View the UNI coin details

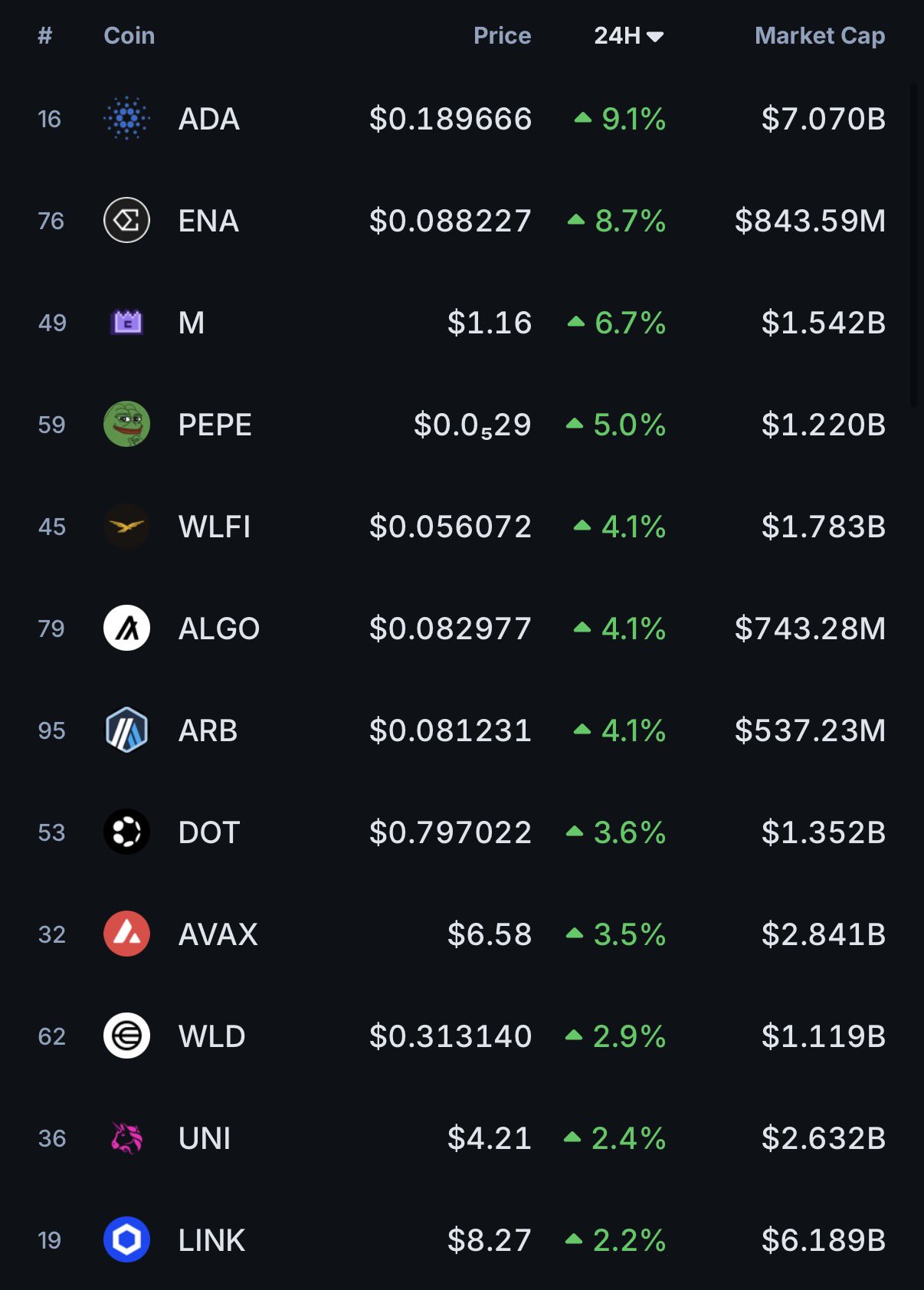(x=462, y=1138)
